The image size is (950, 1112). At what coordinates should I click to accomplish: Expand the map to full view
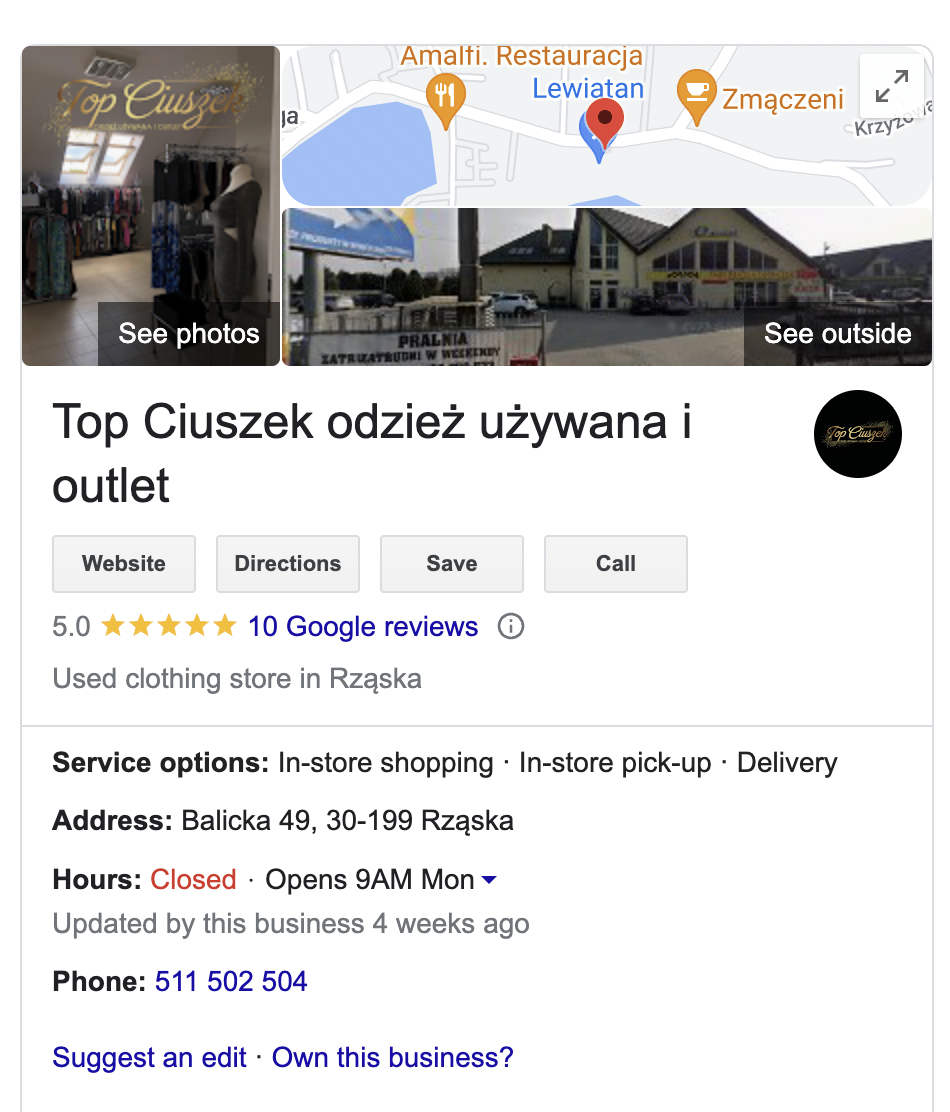(891, 86)
